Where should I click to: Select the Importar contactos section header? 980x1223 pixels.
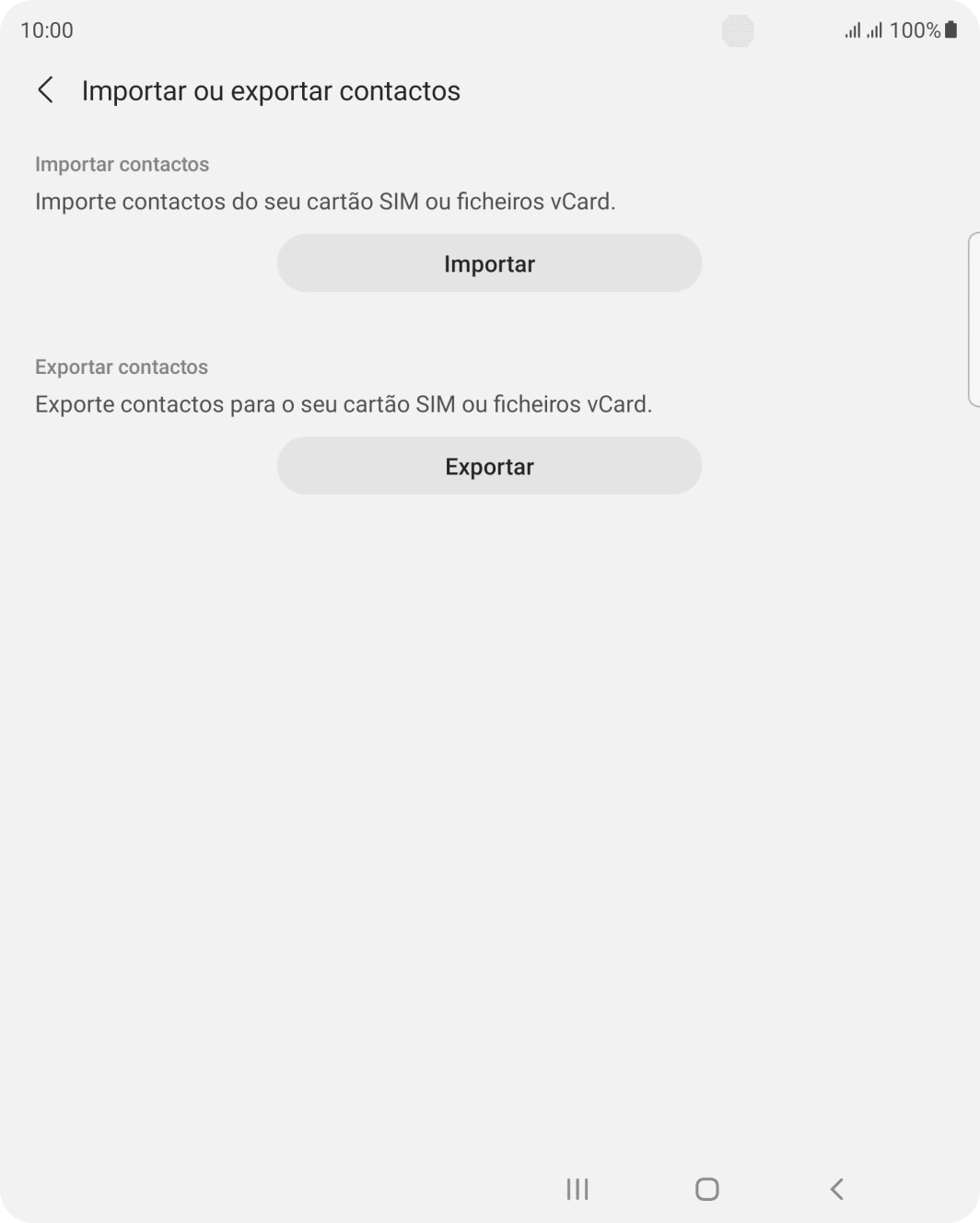point(122,164)
